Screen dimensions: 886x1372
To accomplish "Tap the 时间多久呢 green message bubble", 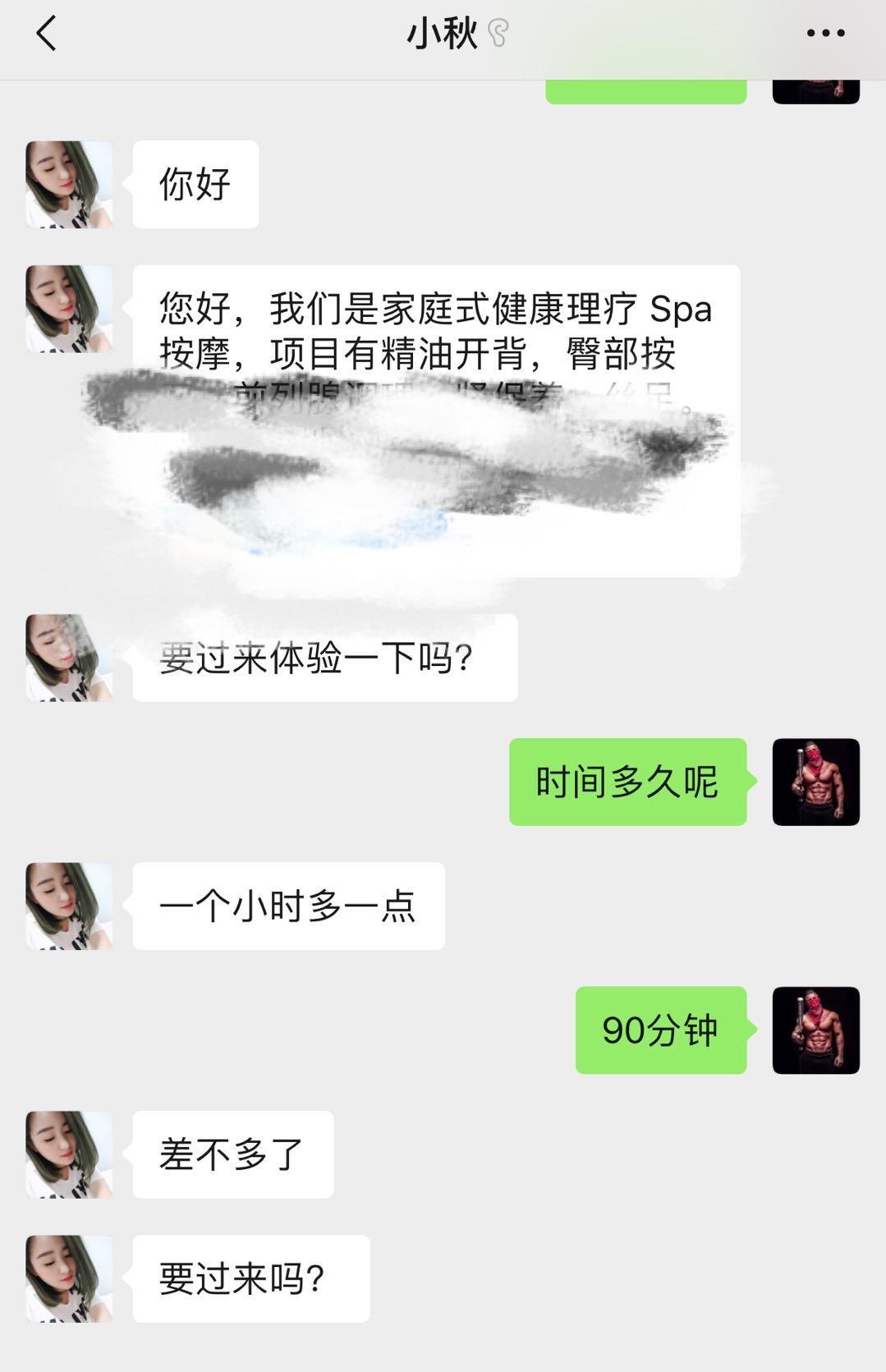I will point(628,782).
